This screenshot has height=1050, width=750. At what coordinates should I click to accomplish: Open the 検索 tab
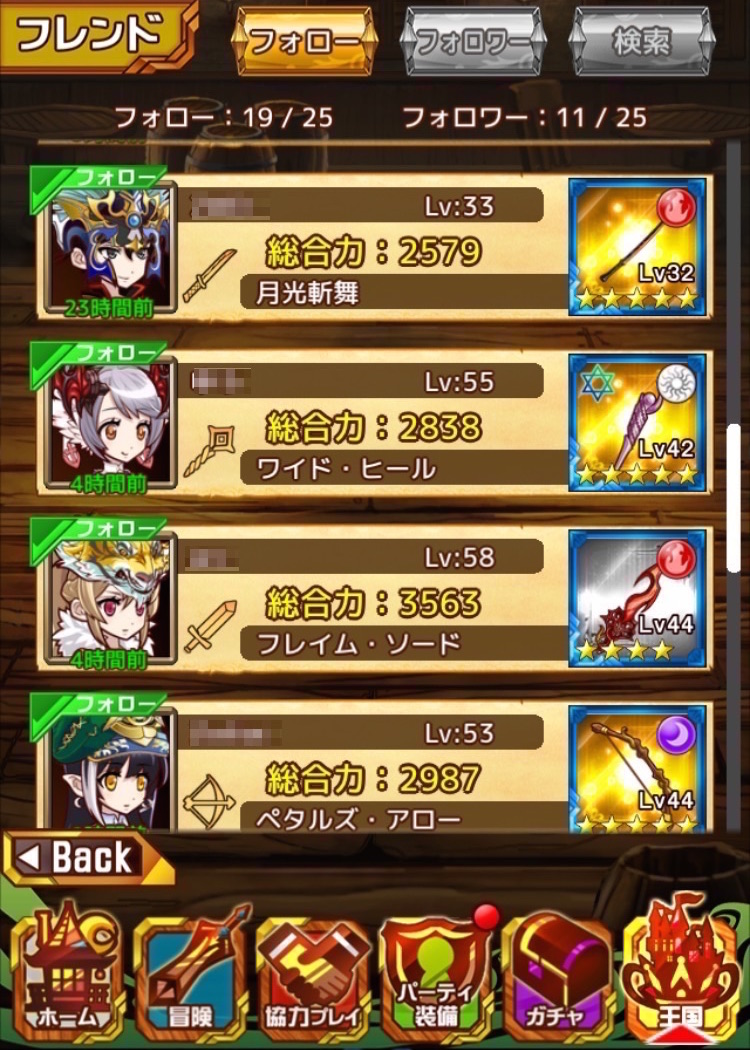(641, 42)
